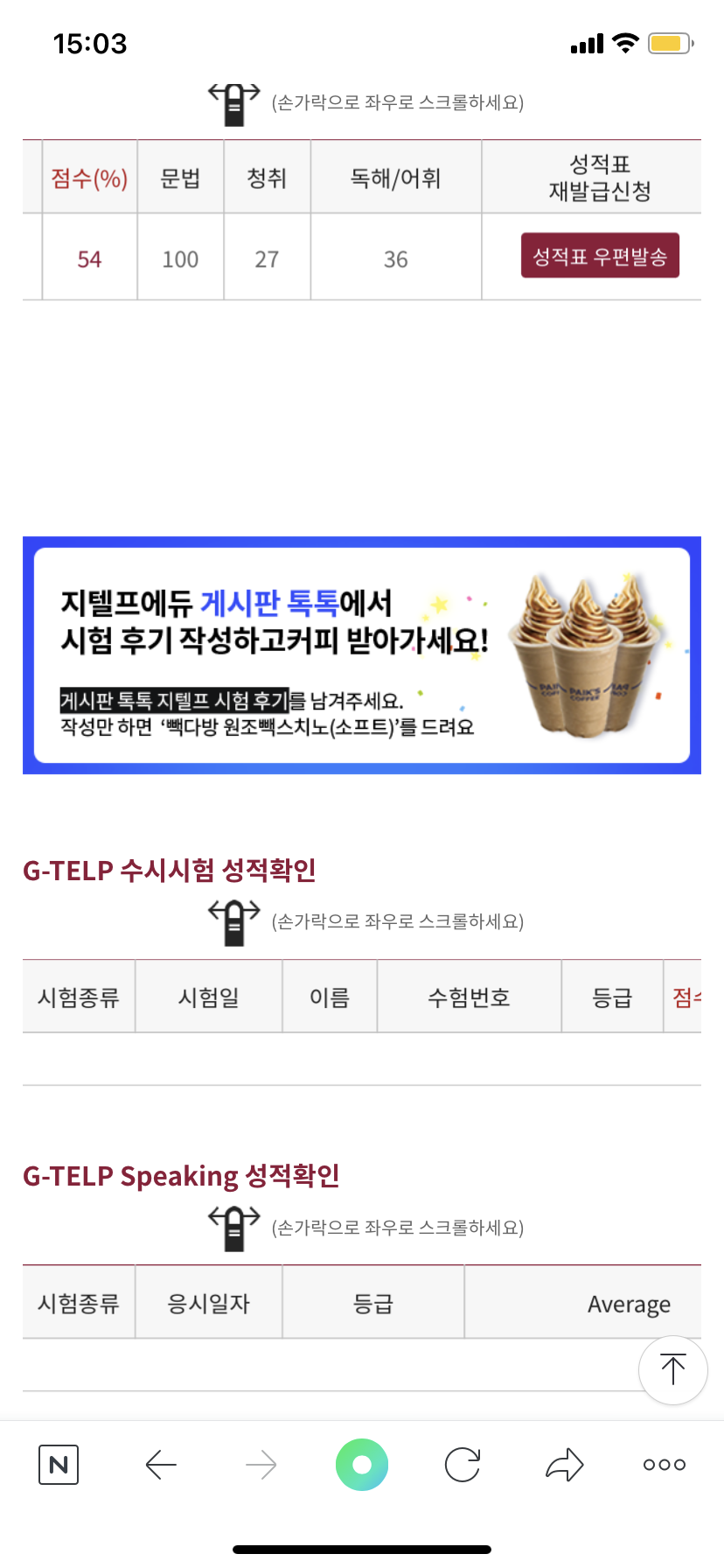Open the browser more options menu
The image size is (724, 1568).
pyautogui.click(x=664, y=1465)
